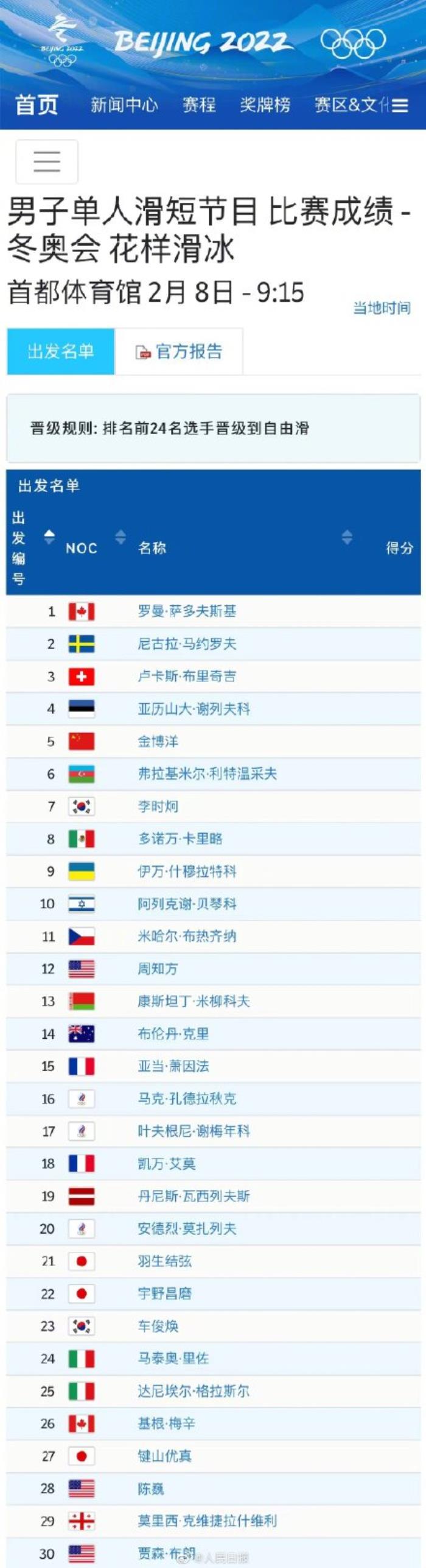This screenshot has width=426, height=1568.
Task: Open athlete 罗曼·萨多夫斯基's profile
Action: (187, 611)
